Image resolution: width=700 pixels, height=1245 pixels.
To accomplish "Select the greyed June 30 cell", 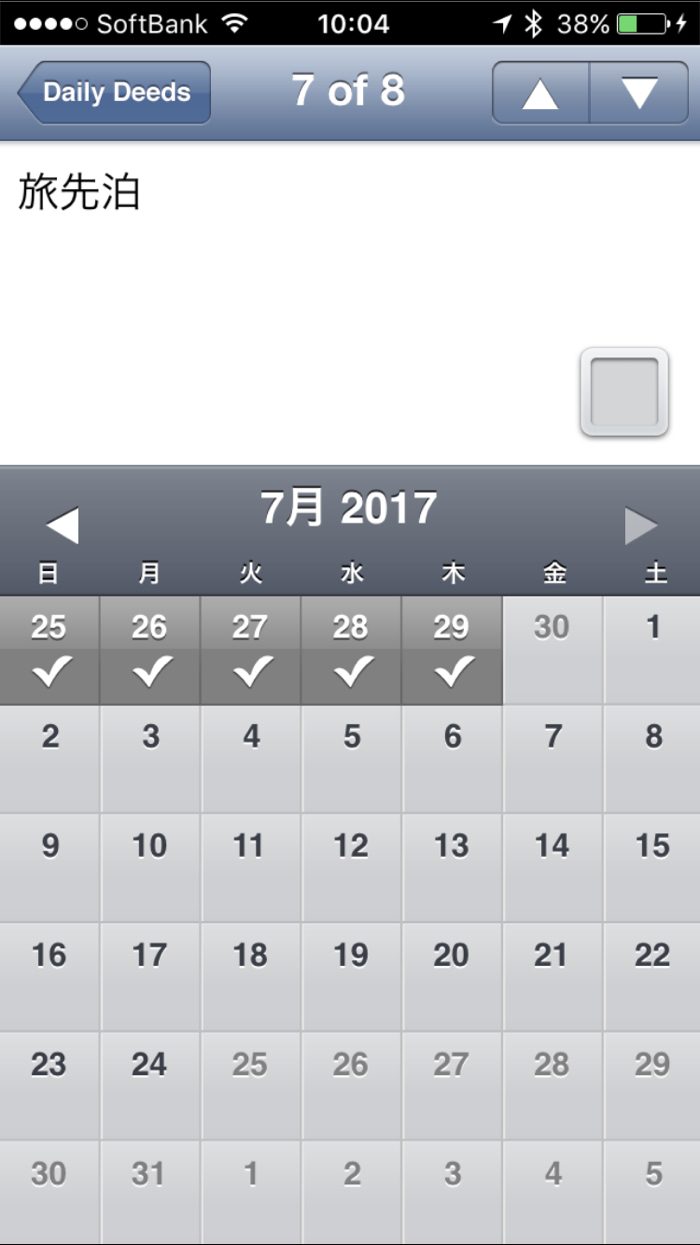I will (553, 650).
